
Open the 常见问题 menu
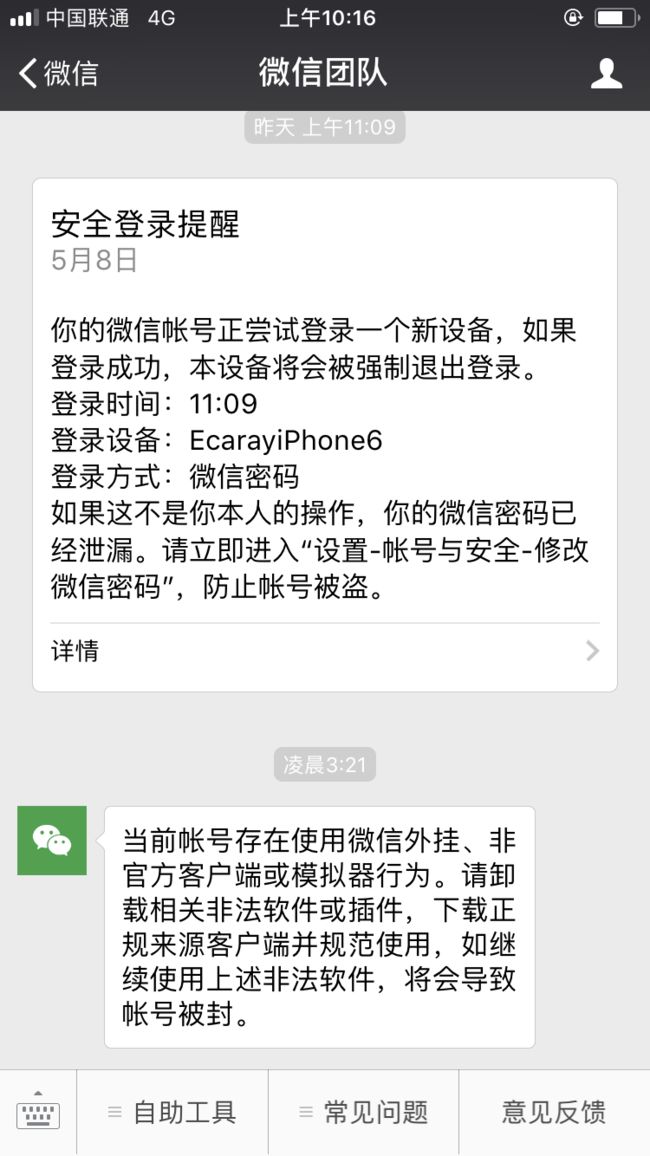click(x=363, y=1112)
